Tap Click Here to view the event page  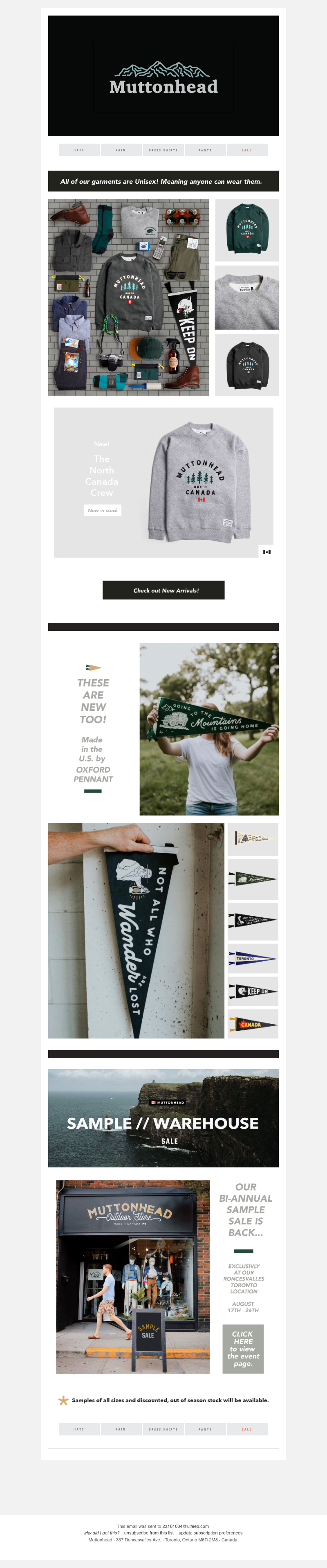point(243,1349)
